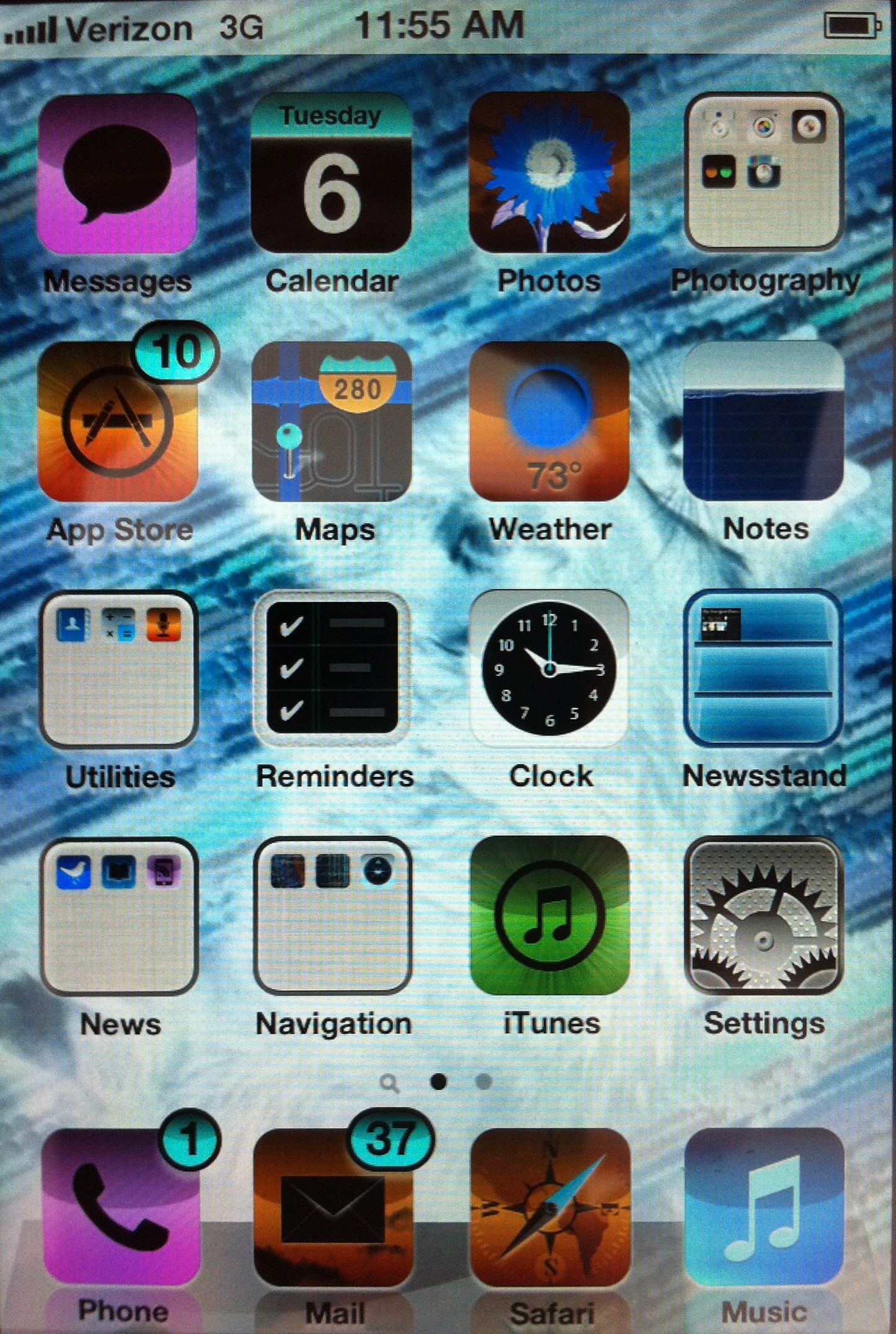Open Phone from the dock
This screenshot has height=1334, width=896.
click(121, 1208)
